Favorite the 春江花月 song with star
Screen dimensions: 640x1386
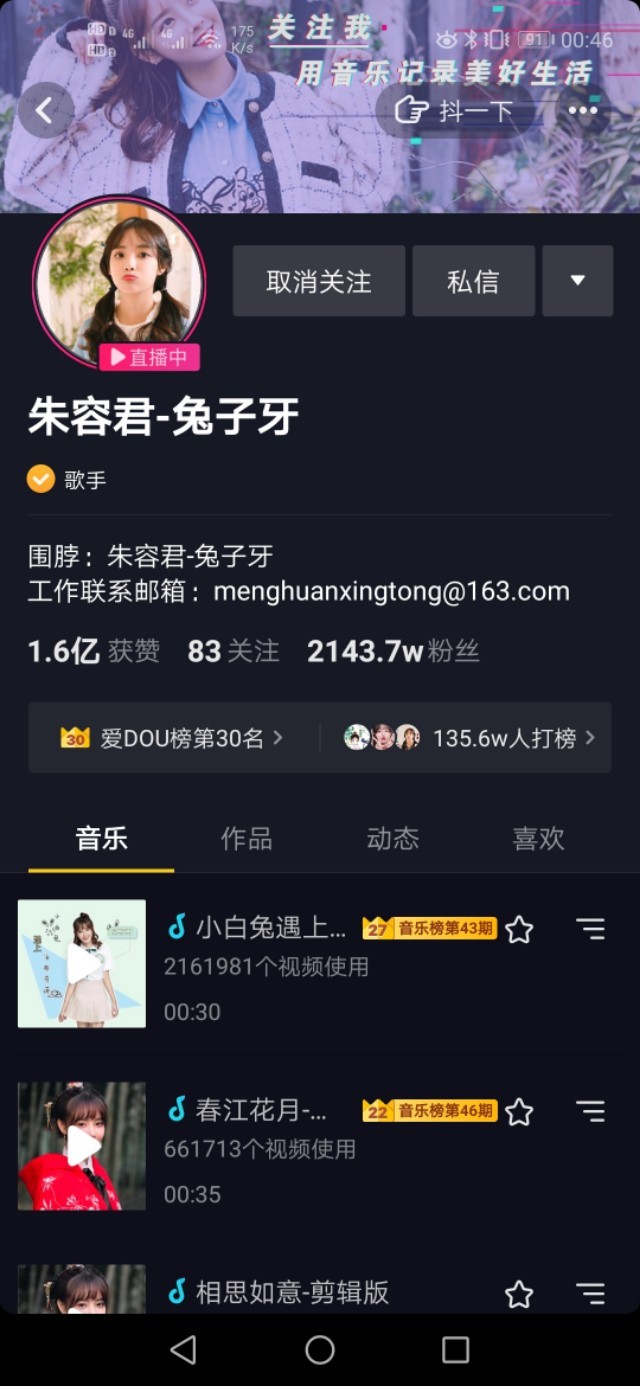tap(519, 1112)
